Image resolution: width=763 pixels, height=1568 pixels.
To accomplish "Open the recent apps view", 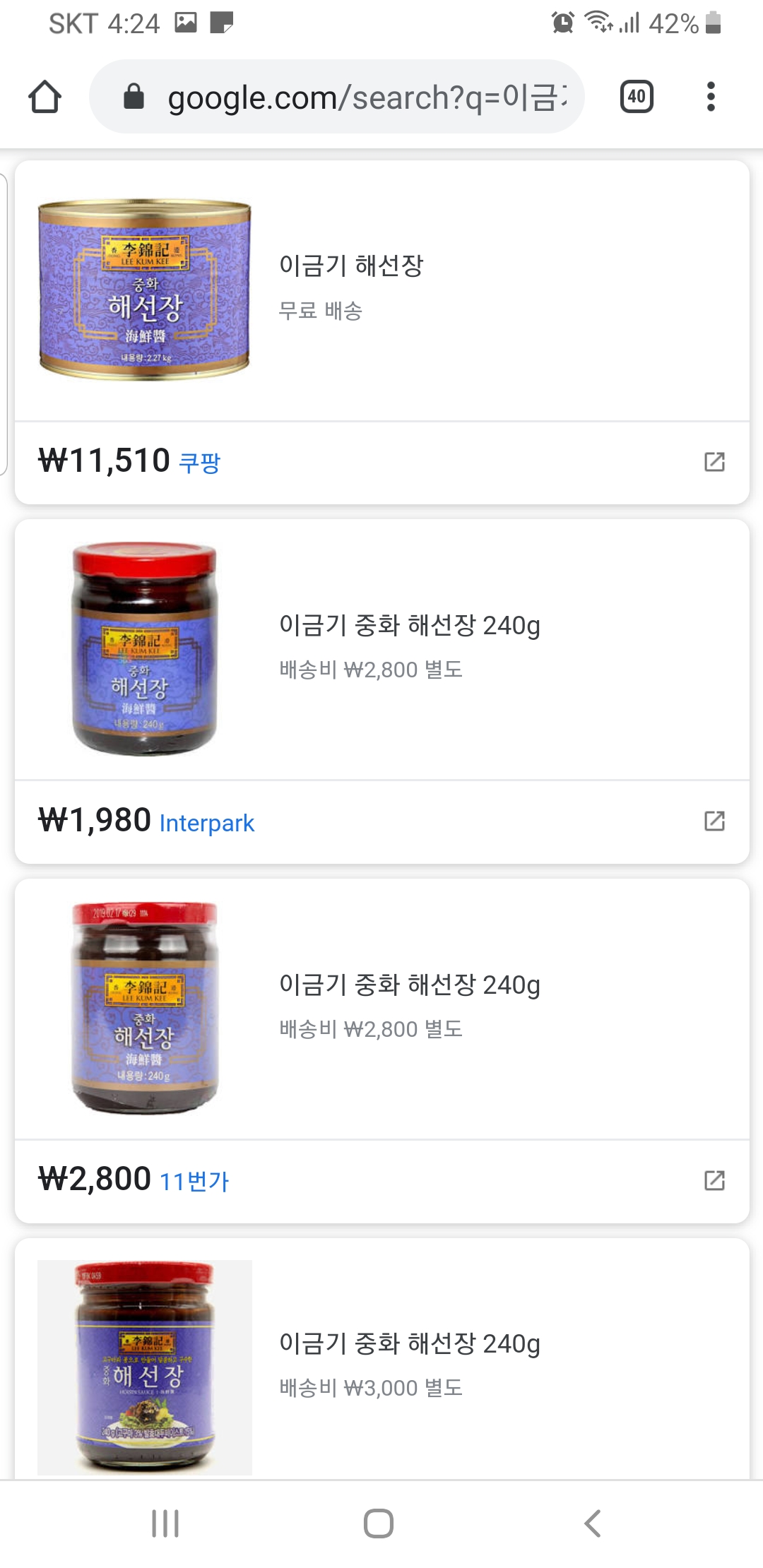I will point(165,1524).
